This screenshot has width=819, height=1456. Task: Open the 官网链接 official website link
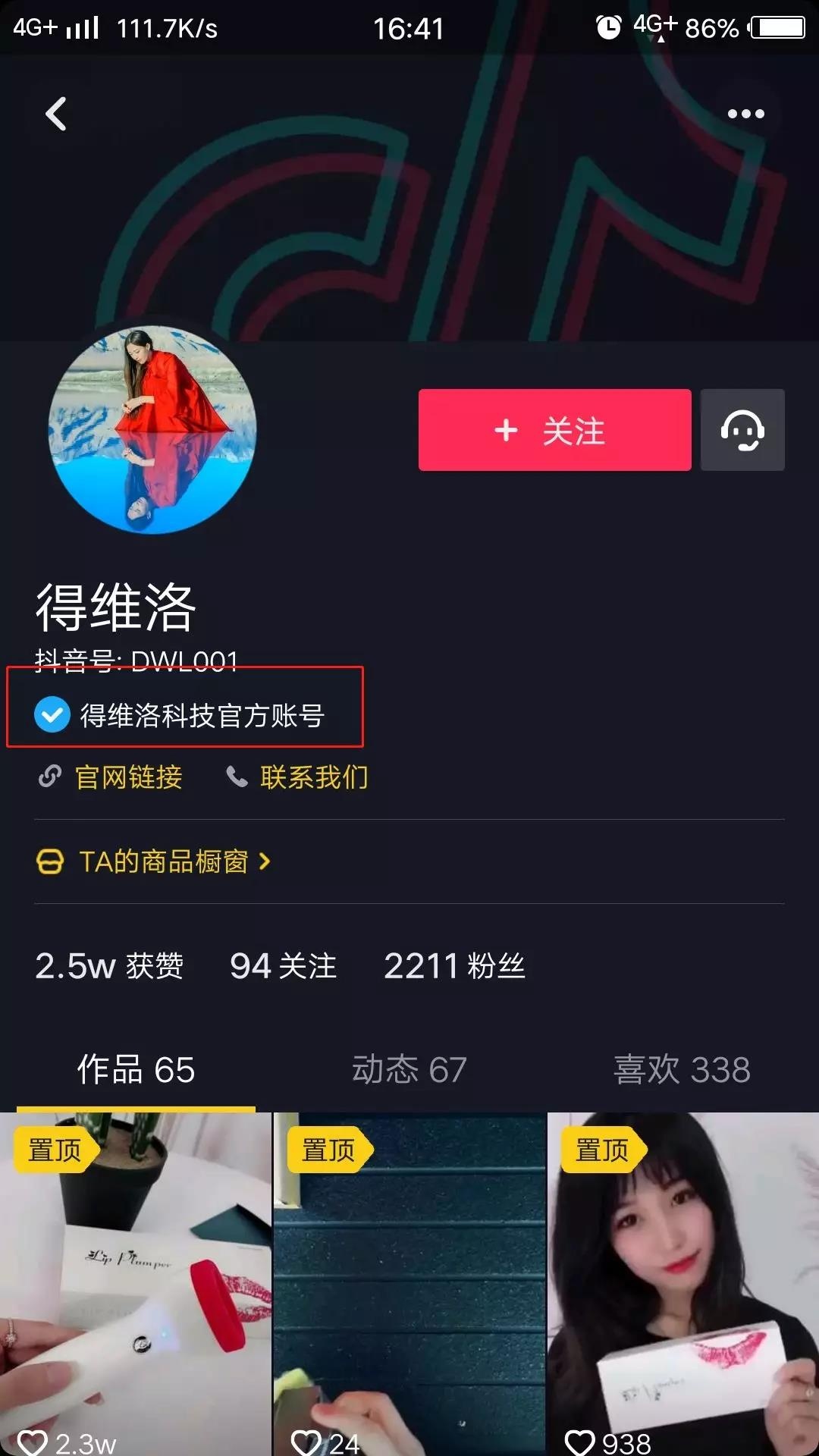point(111,777)
